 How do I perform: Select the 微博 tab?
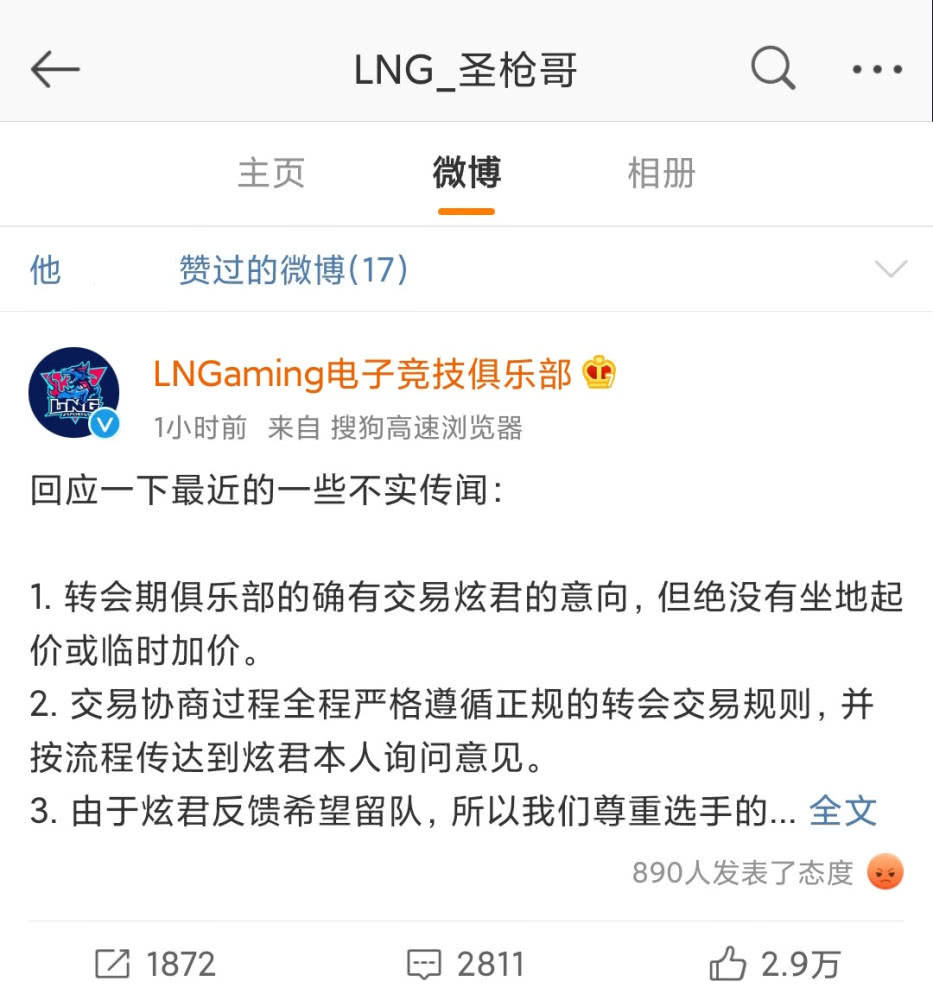click(466, 173)
